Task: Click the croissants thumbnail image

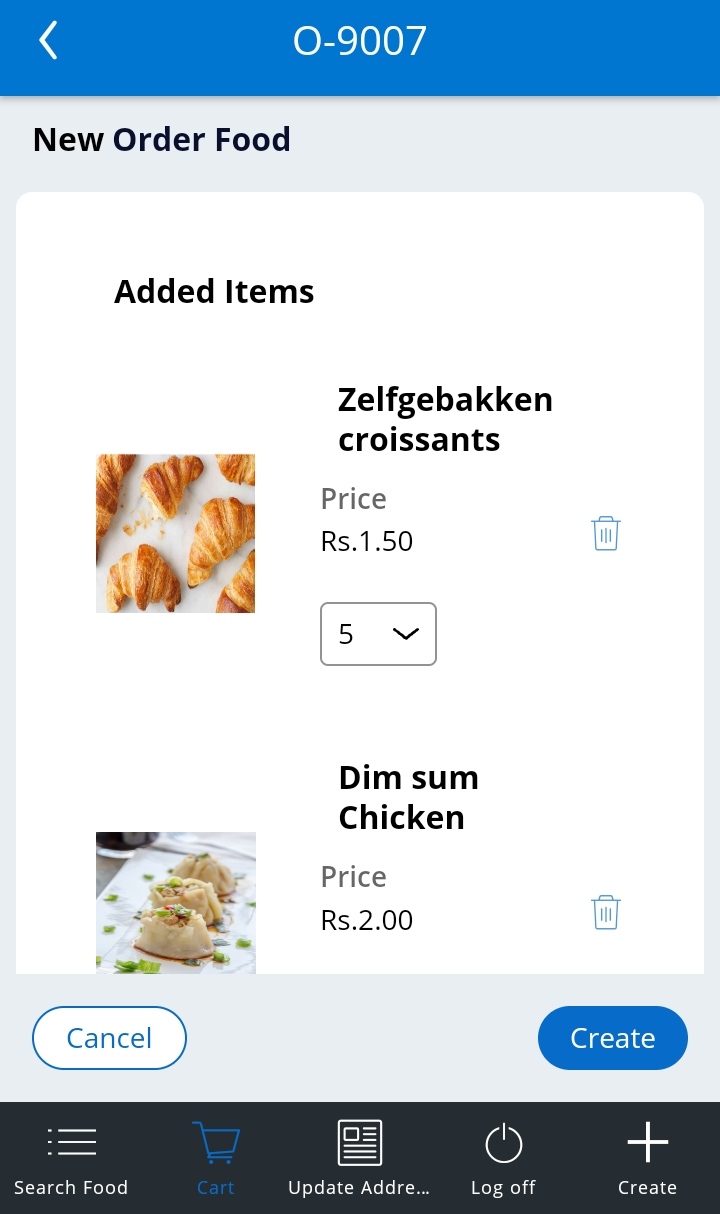Action: (175, 533)
